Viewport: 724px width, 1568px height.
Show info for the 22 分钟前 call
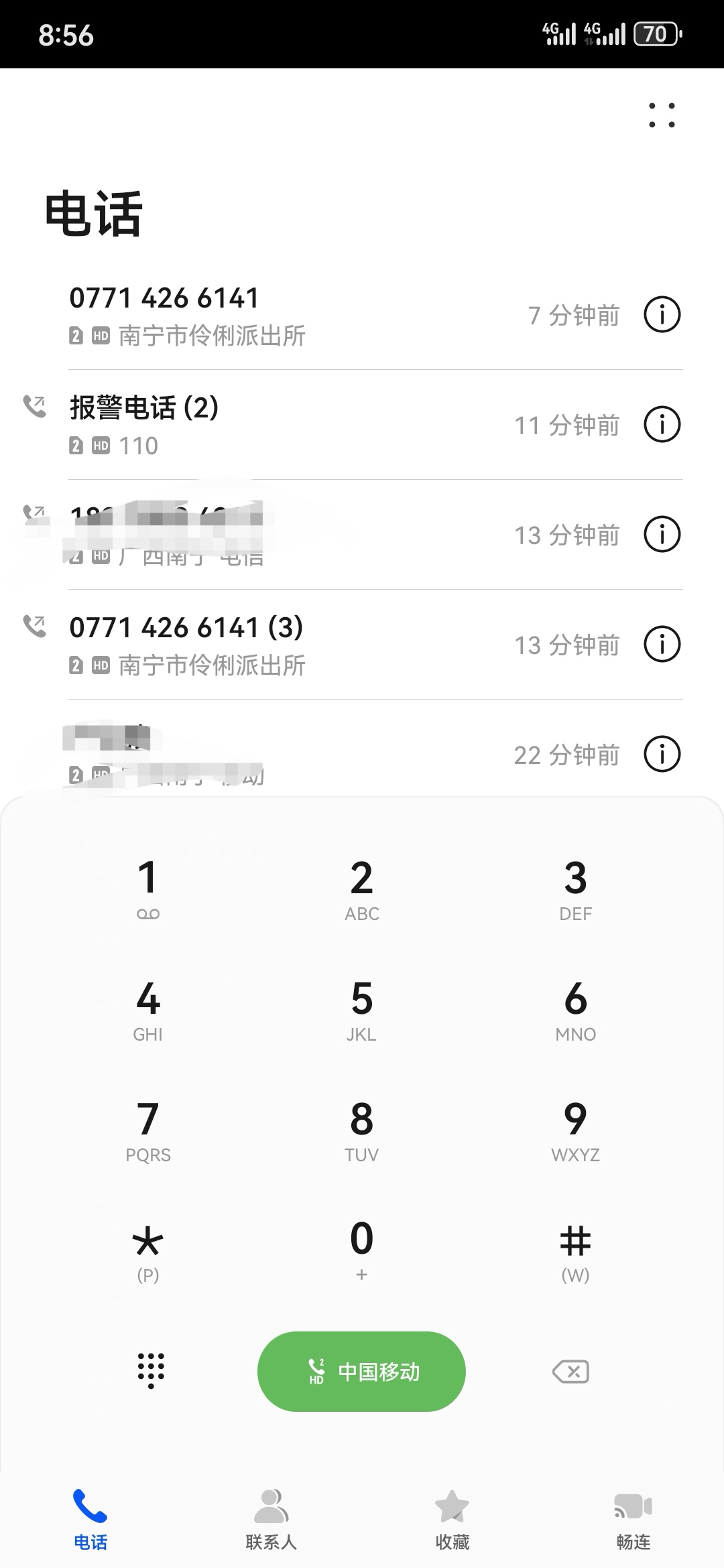click(662, 754)
